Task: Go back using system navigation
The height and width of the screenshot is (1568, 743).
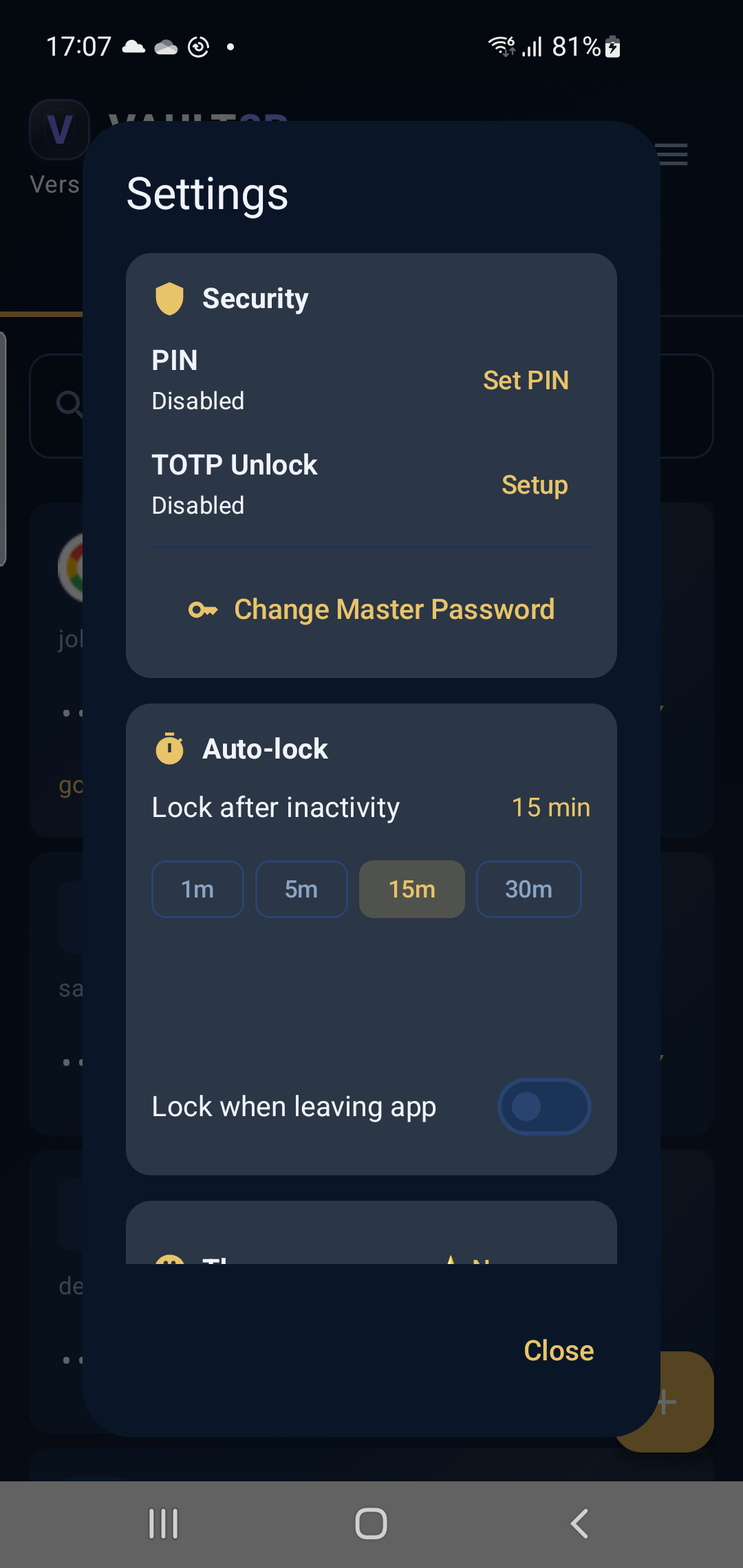Action: [579, 1523]
